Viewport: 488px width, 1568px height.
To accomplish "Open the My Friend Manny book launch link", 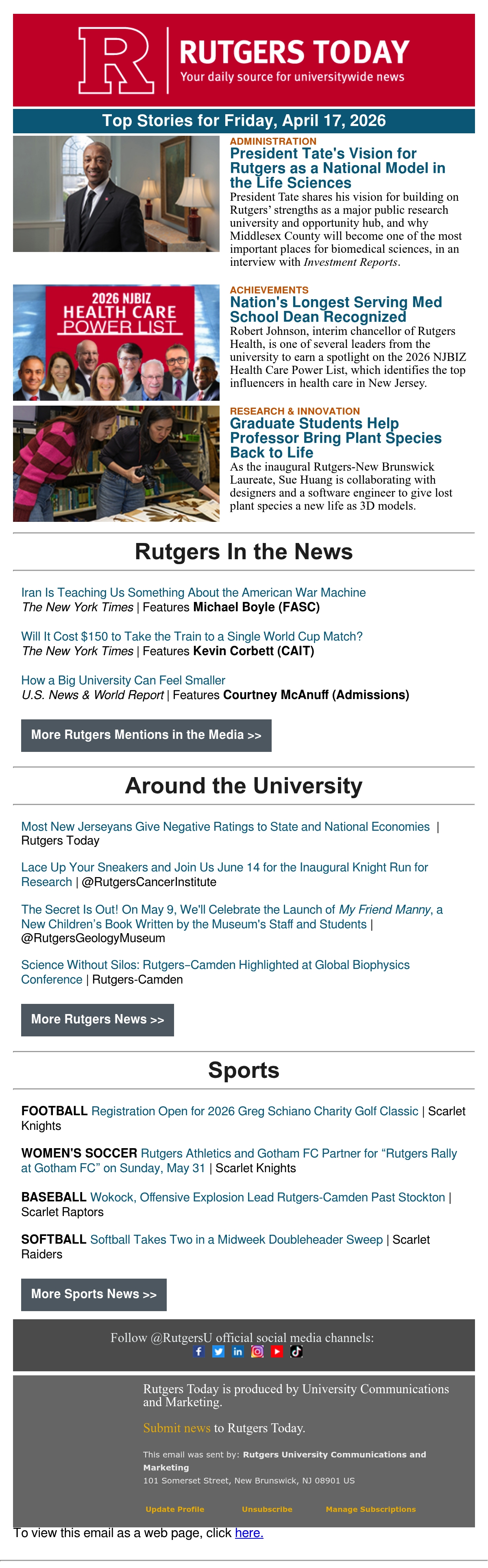I will [231, 916].
